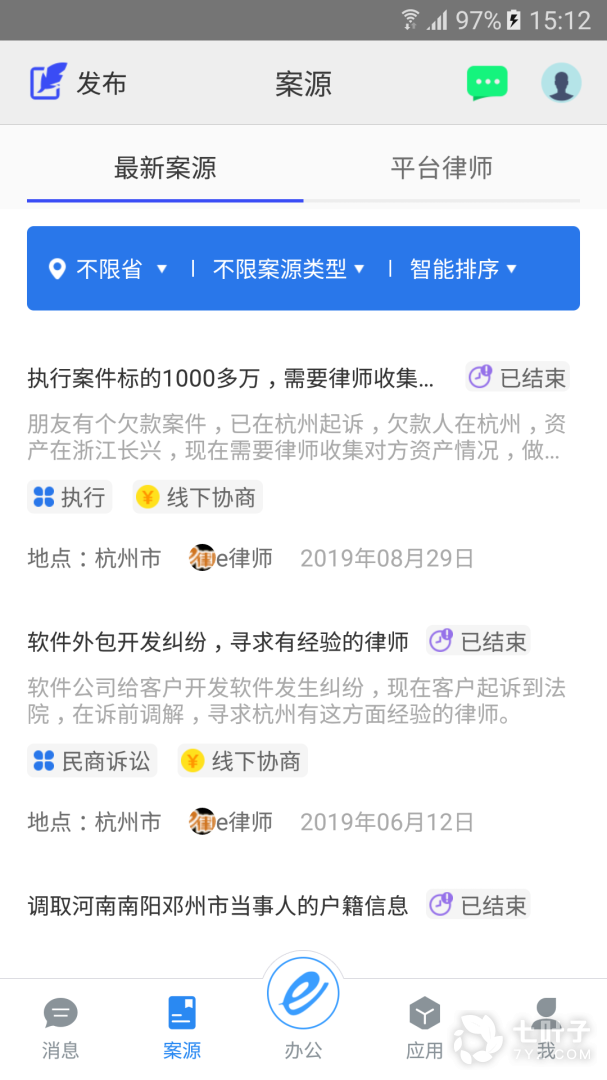Switch to the 应用 tab
This screenshot has width=607, height=1080.
pyautogui.click(x=425, y=1027)
